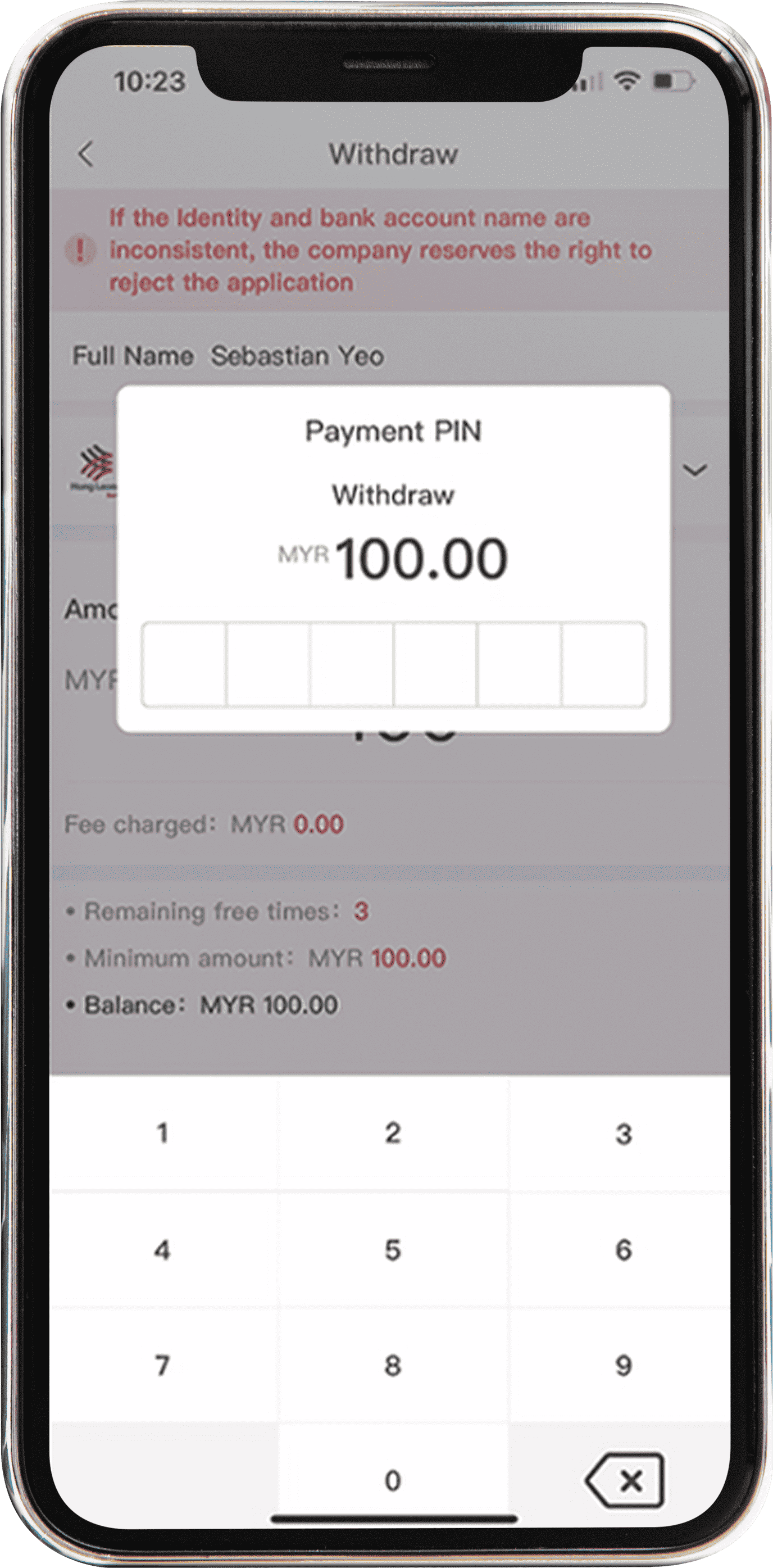Tap the Payment PIN entry boxes
Screen dimensions: 773x1568
coord(394,664)
